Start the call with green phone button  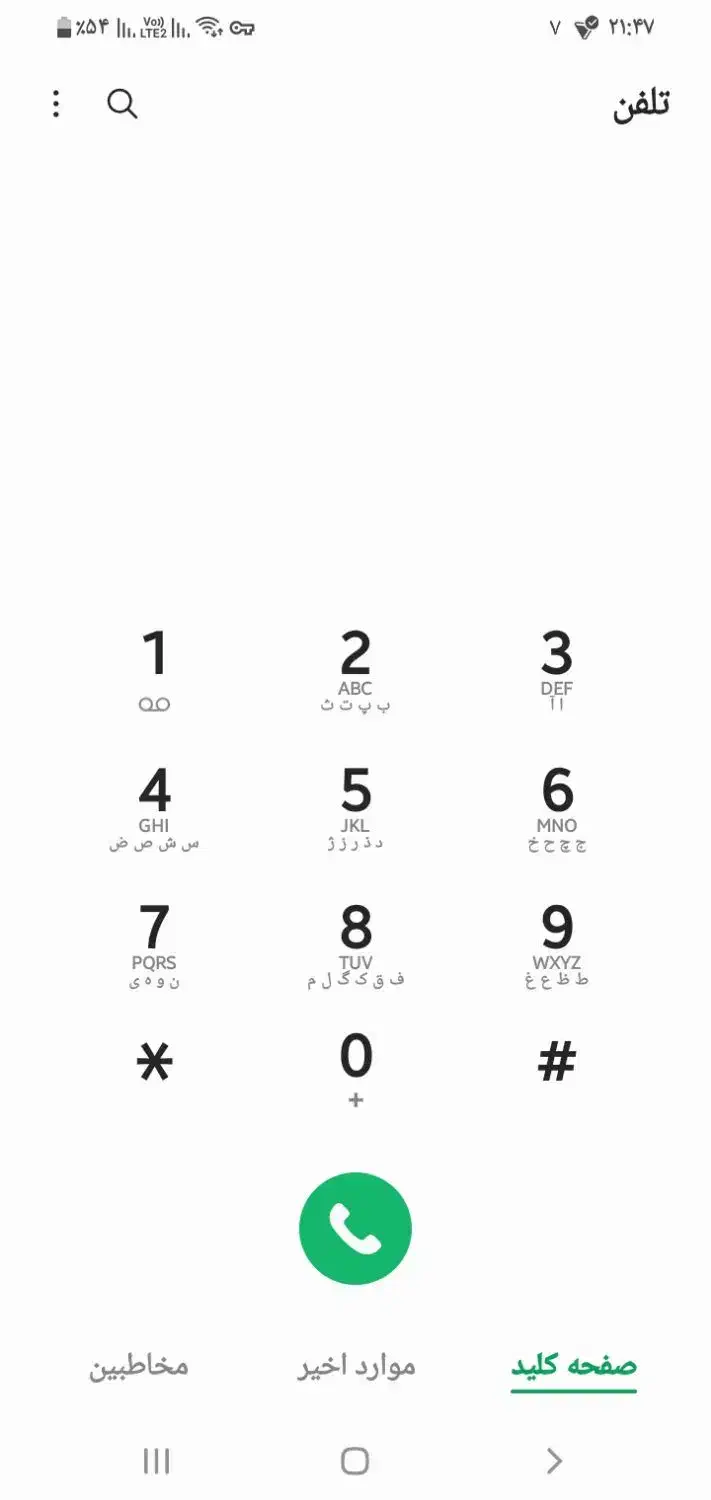pyautogui.click(x=355, y=1228)
